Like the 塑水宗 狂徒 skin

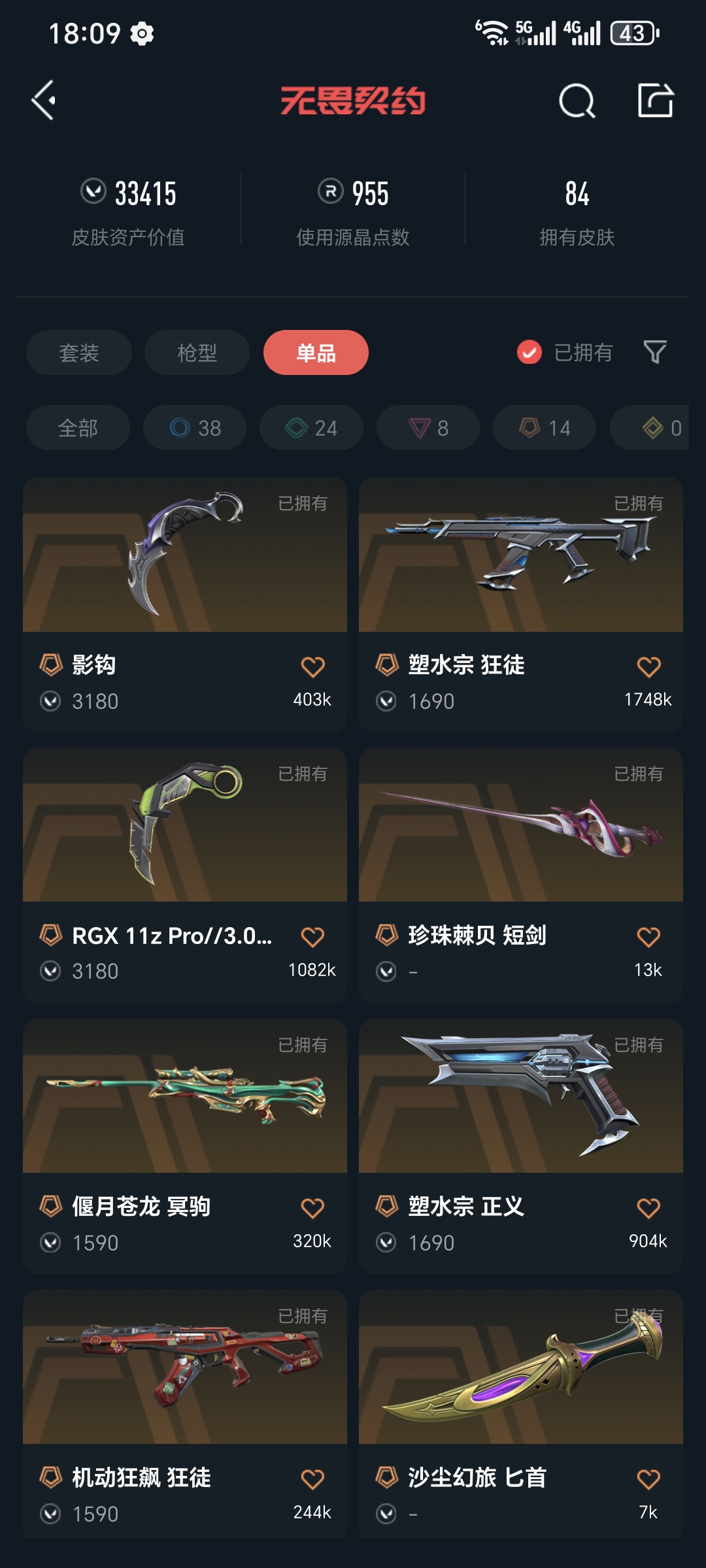coord(648,667)
